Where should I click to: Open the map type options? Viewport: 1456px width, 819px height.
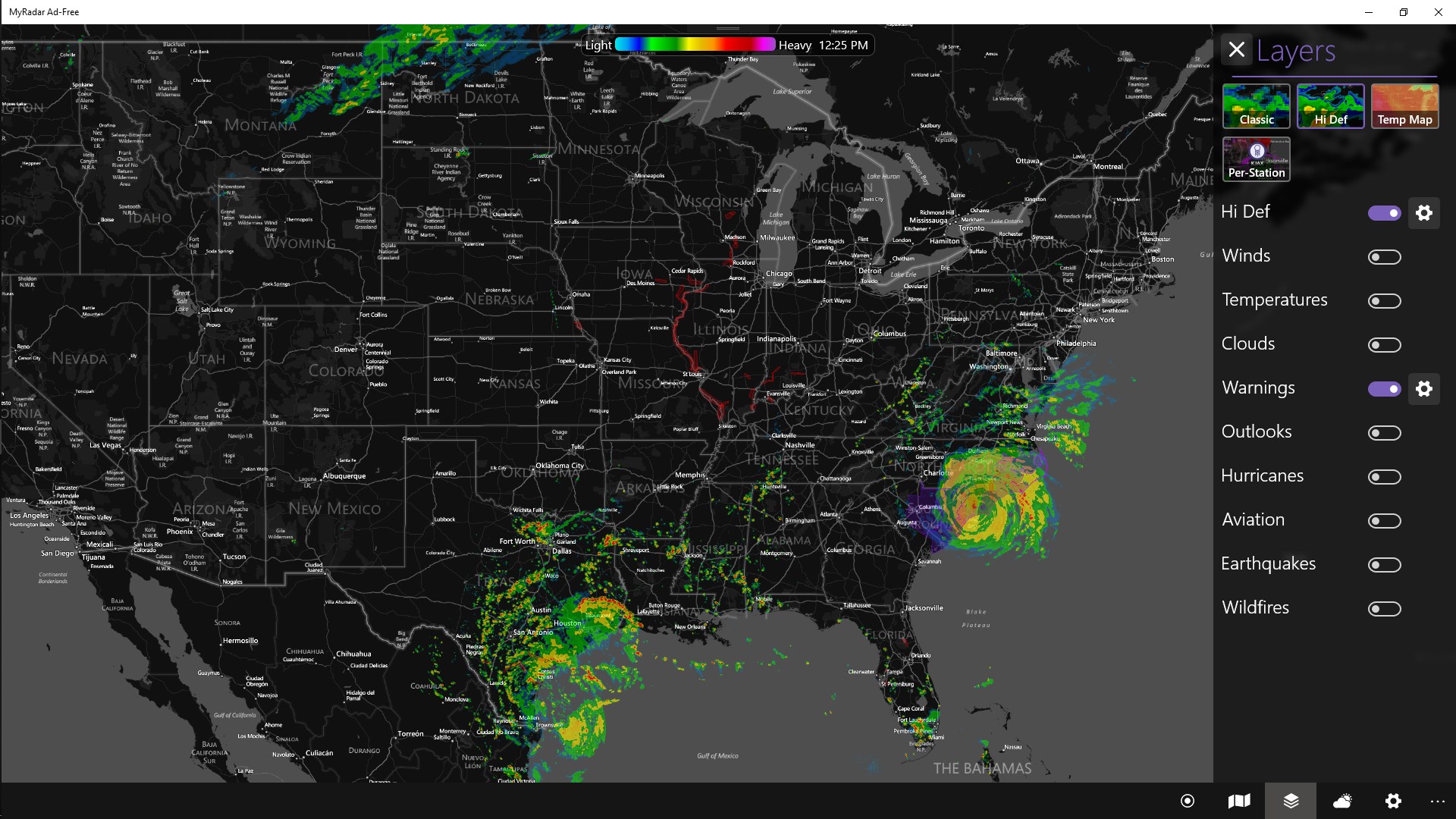click(1239, 801)
